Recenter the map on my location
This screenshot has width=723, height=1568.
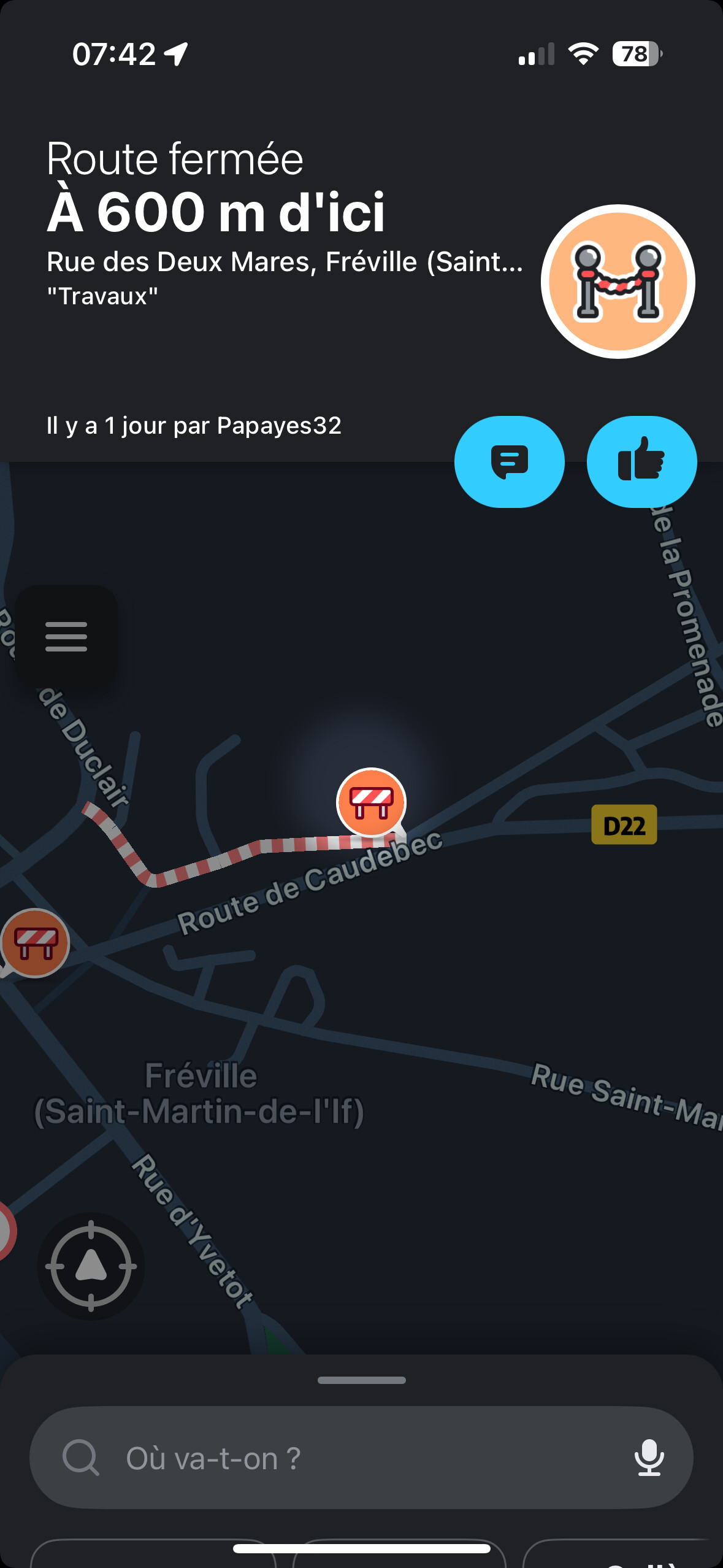tap(91, 1266)
